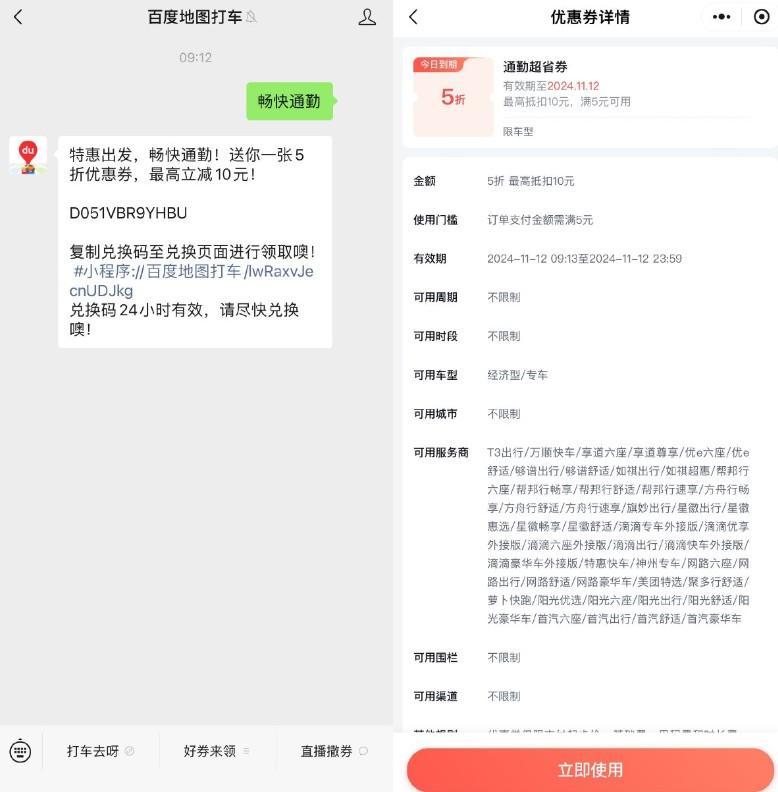Go back from the 百度地图打车 chat
Screen dimensions: 778x792
pos(18,17)
